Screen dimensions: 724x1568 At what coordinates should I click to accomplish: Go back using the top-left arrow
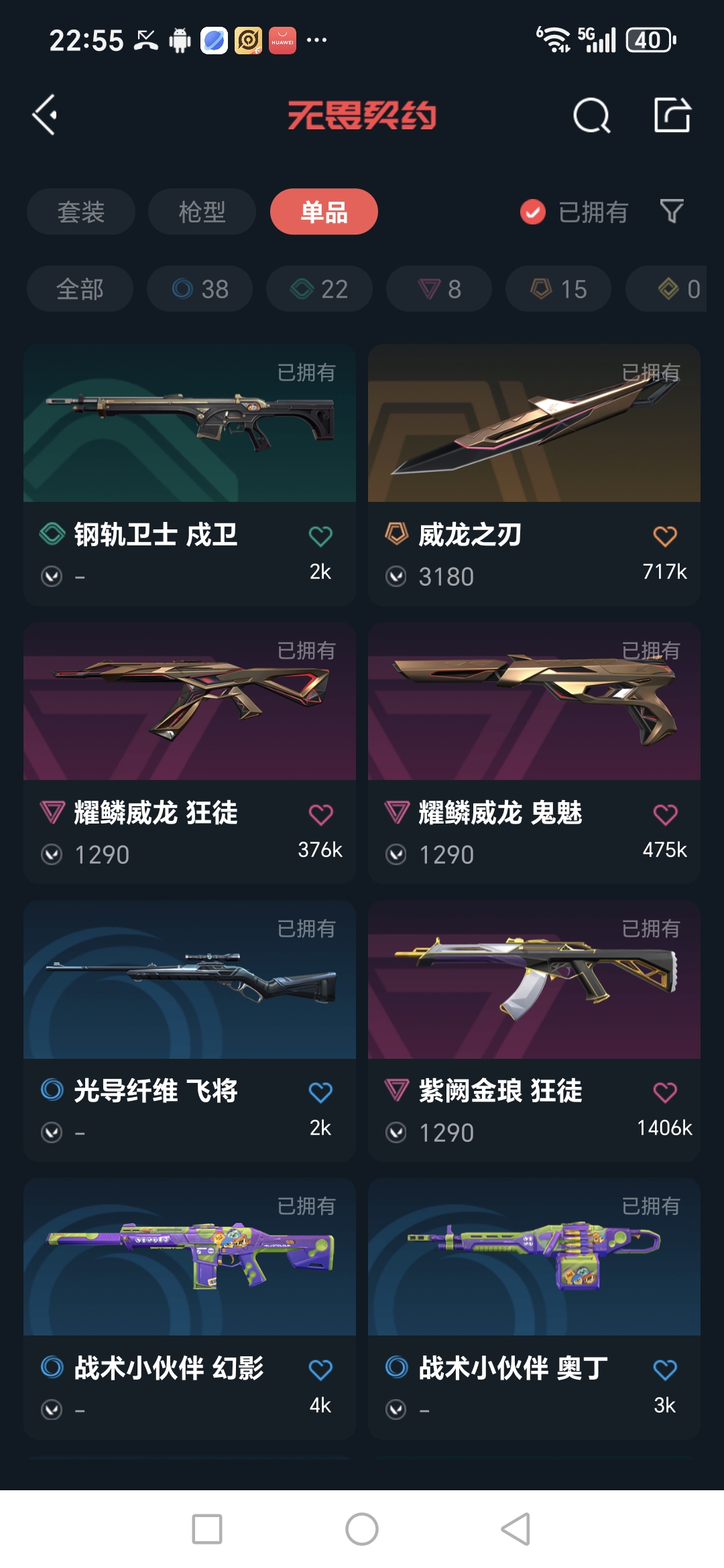click(45, 115)
